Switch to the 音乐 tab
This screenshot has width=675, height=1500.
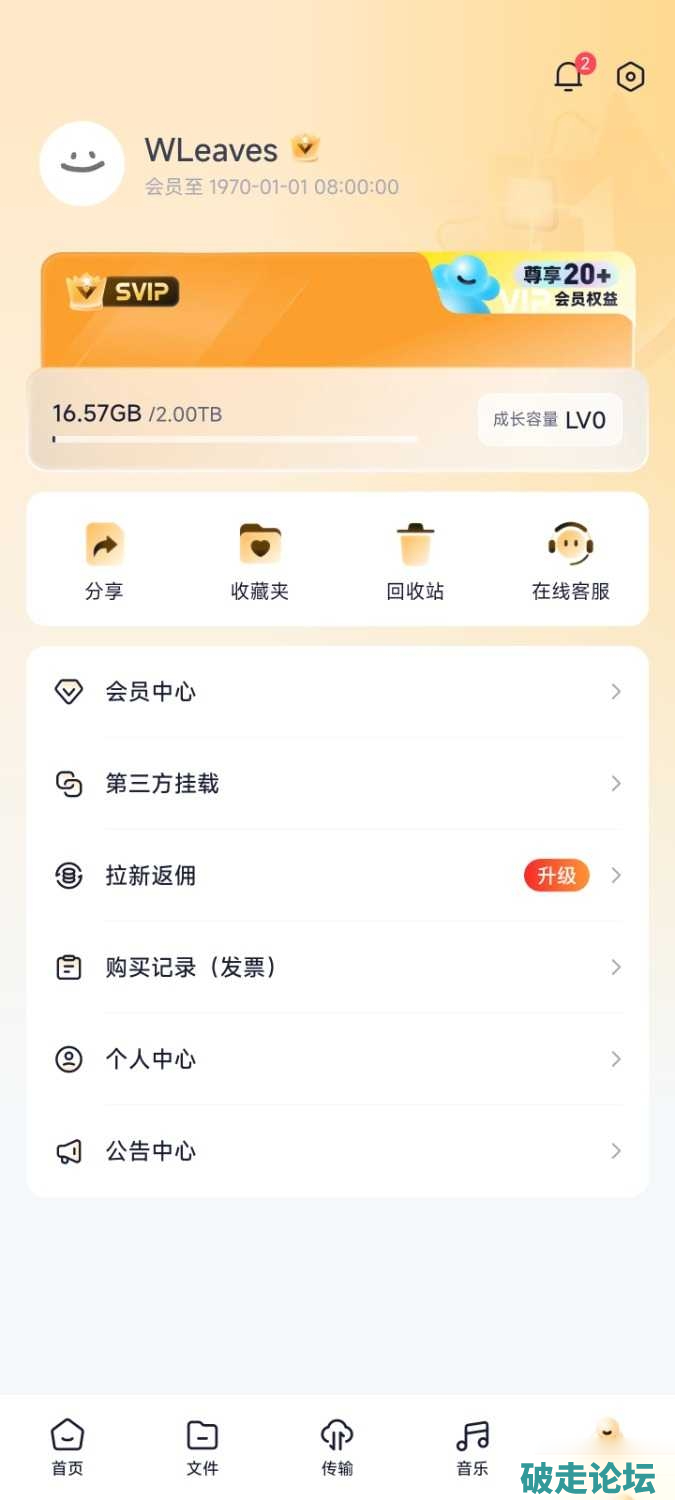(472, 1448)
